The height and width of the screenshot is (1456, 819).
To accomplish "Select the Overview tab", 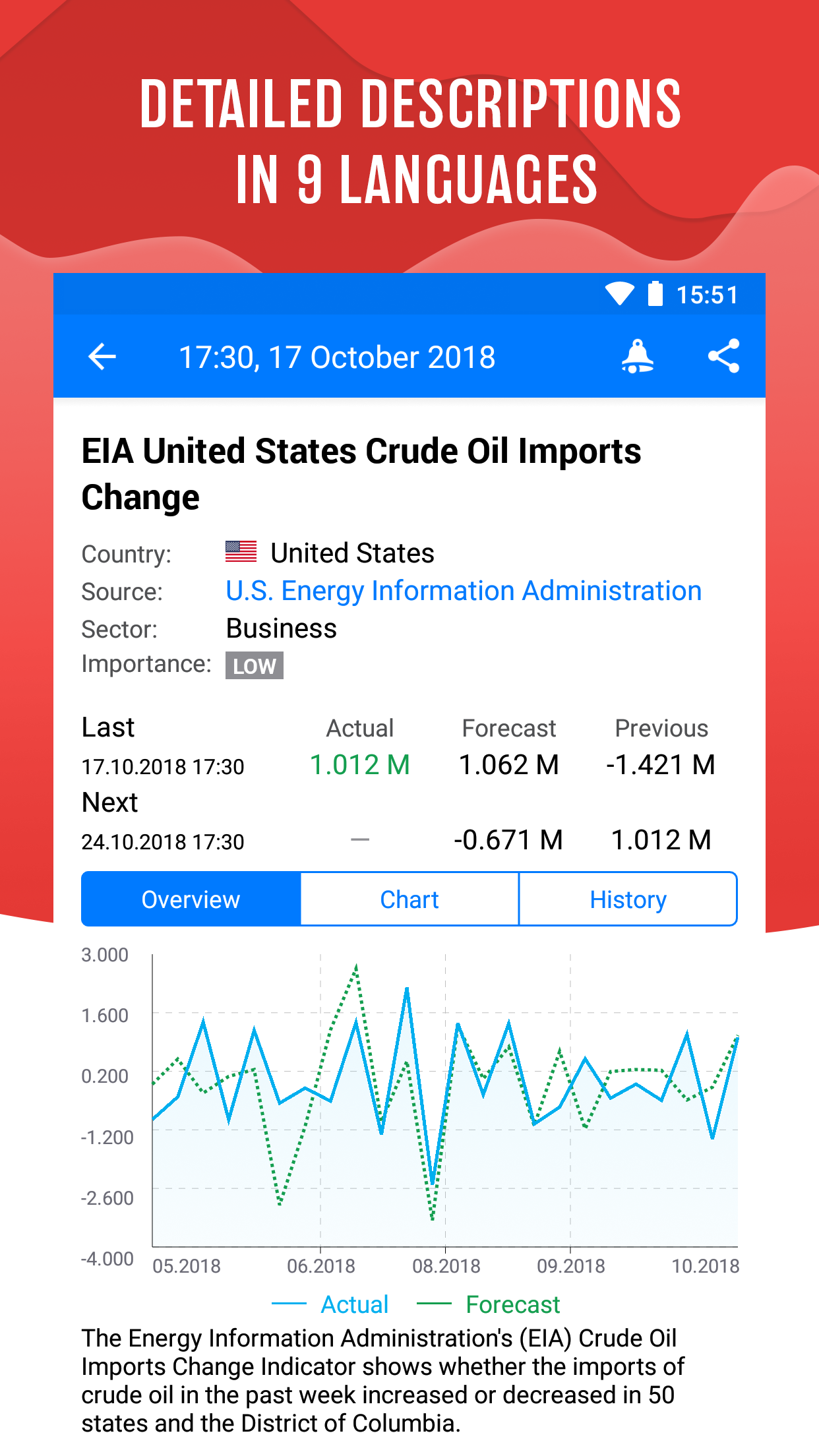I will click(190, 899).
